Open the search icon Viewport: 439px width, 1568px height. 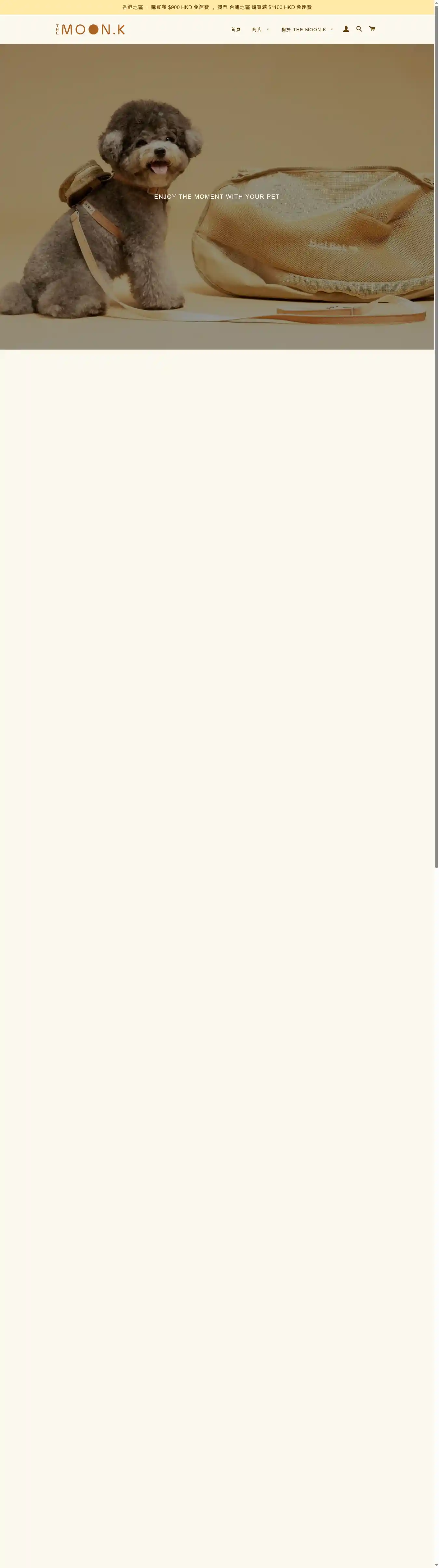coord(359,29)
